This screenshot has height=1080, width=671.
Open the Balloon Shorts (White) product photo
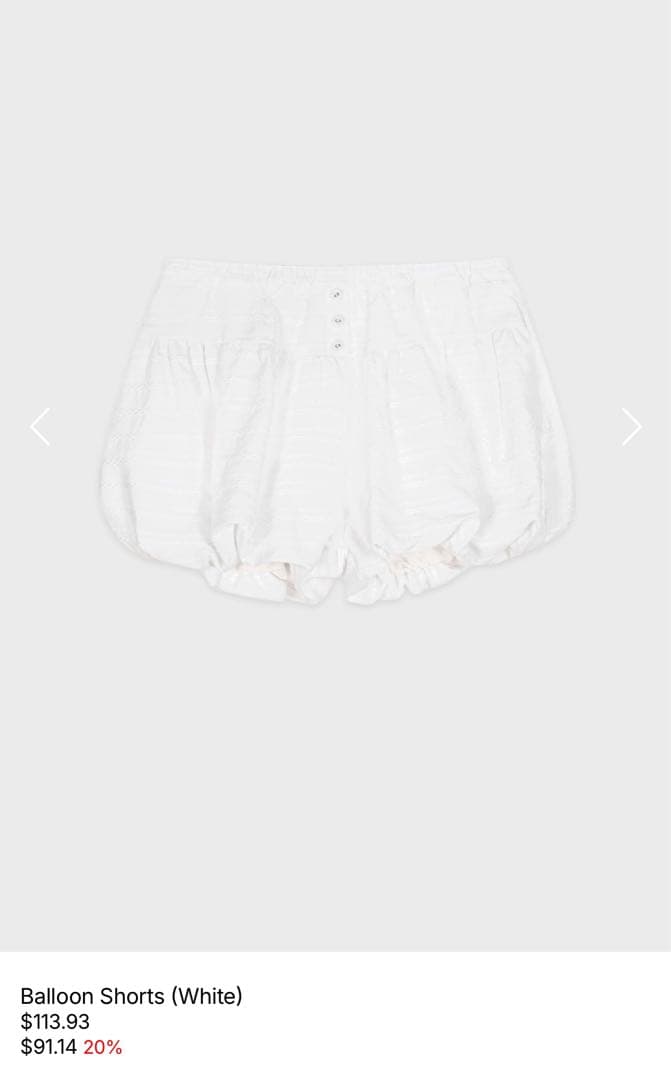pos(336,430)
